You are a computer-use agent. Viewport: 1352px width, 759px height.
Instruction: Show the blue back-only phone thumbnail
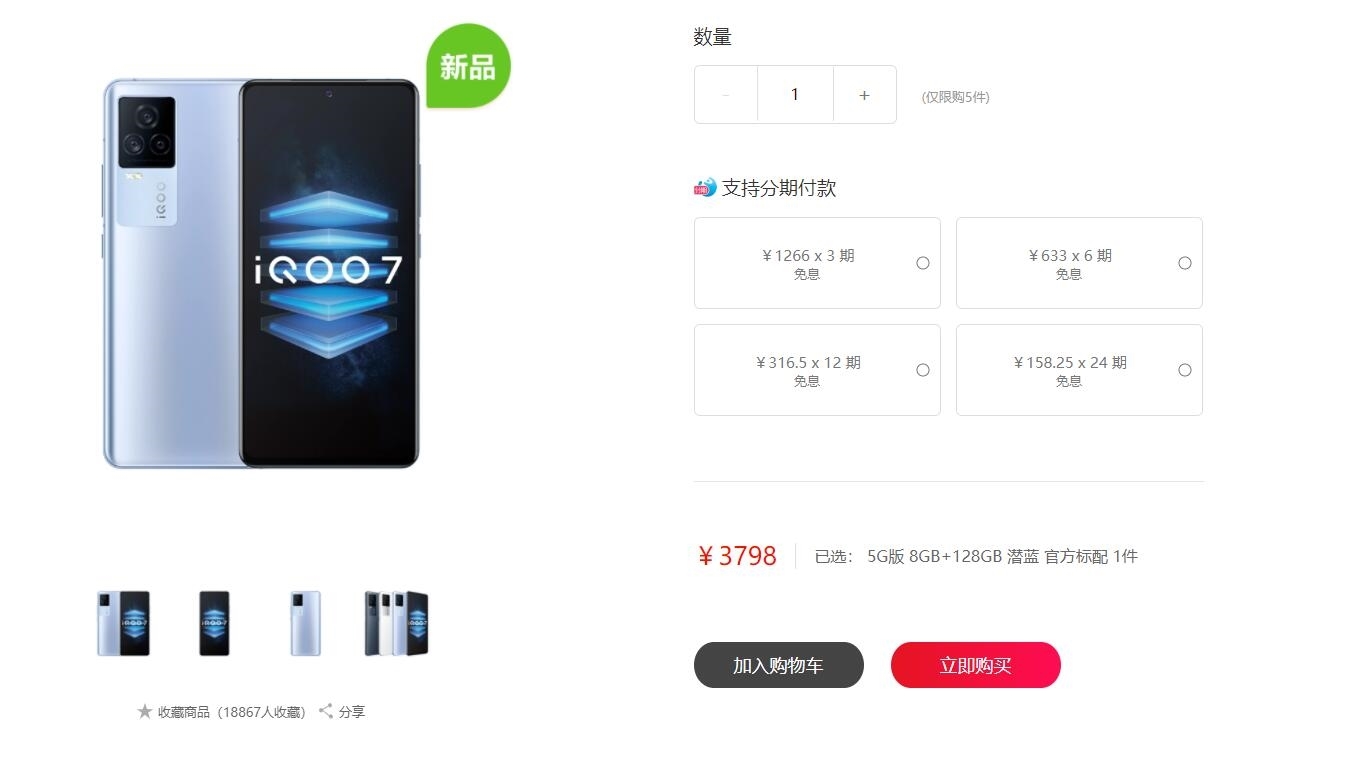point(305,623)
